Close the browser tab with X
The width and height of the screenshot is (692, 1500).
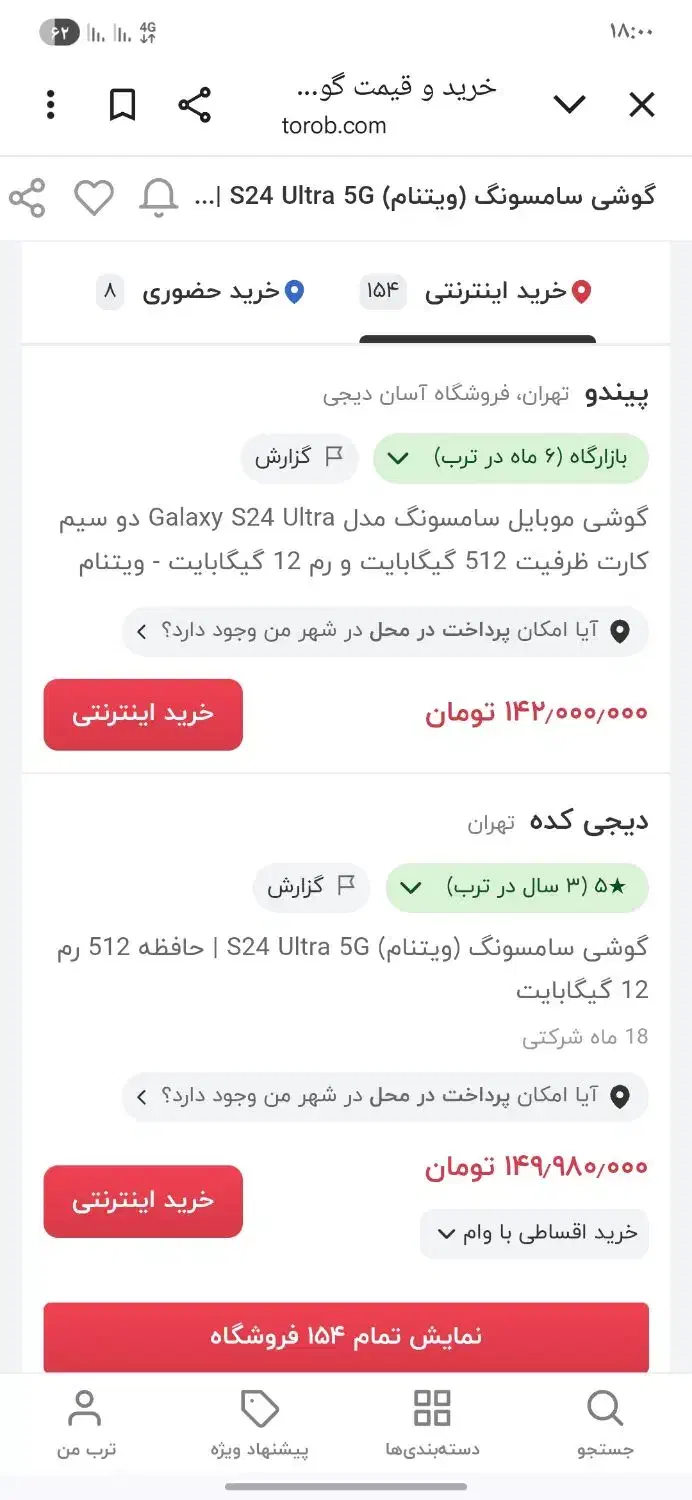tap(641, 104)
